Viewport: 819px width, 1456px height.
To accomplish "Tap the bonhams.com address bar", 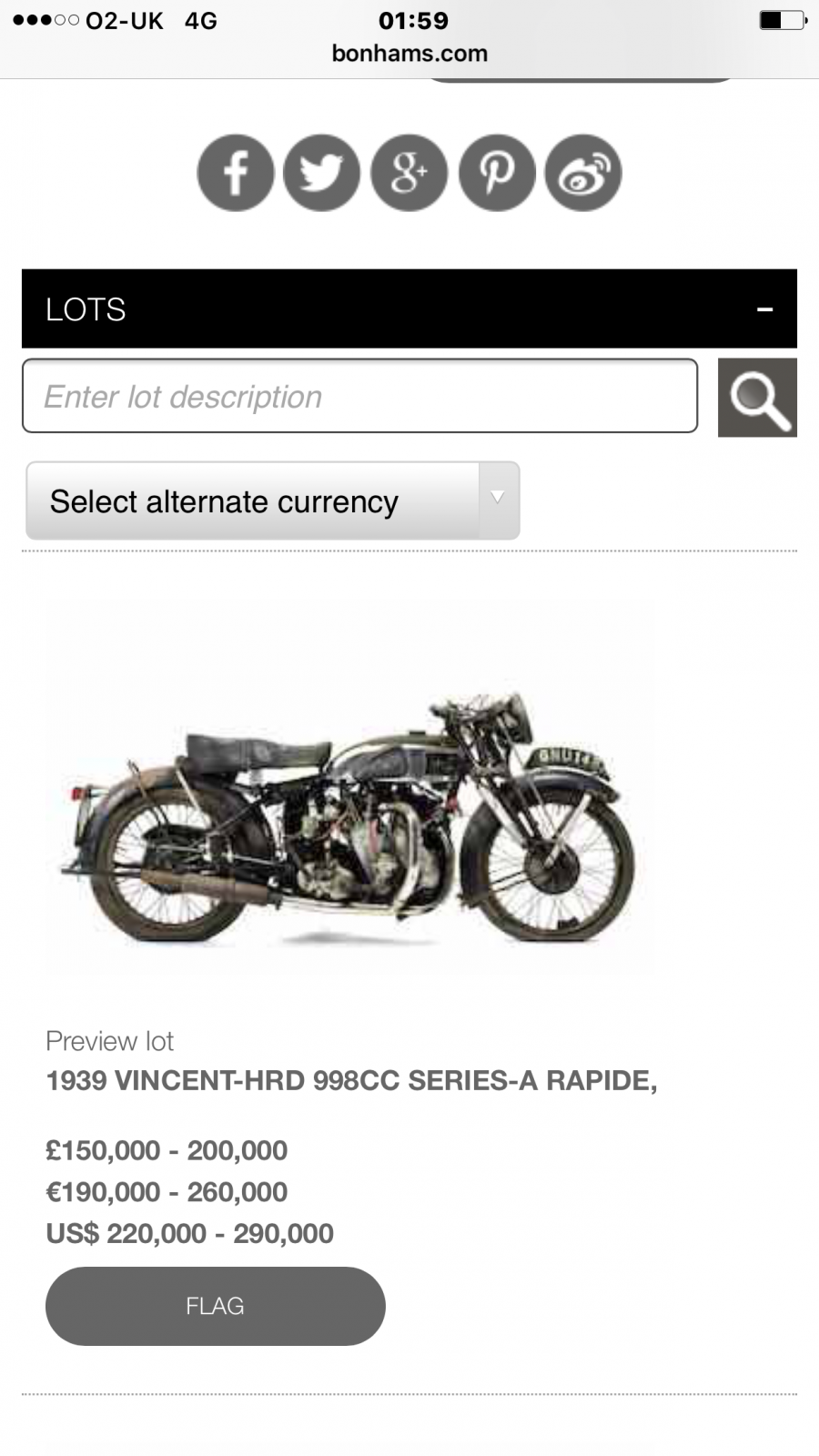I will [409, 54].
